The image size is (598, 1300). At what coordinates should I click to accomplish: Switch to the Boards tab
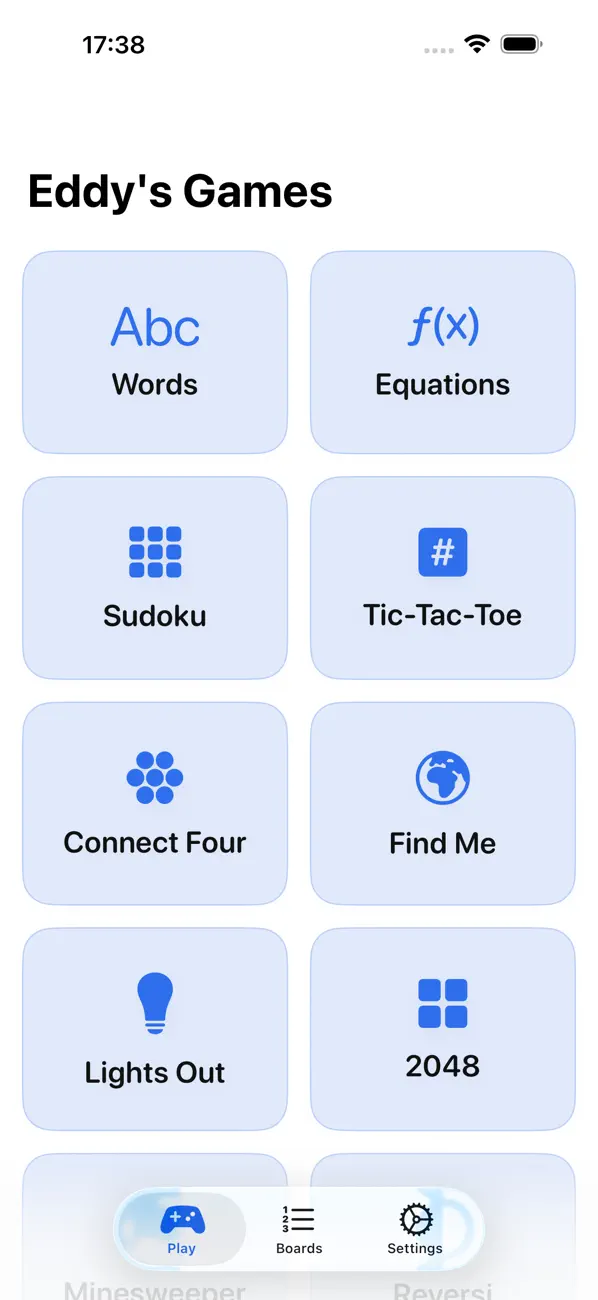pyautogui.click(x=299, y=1229)
